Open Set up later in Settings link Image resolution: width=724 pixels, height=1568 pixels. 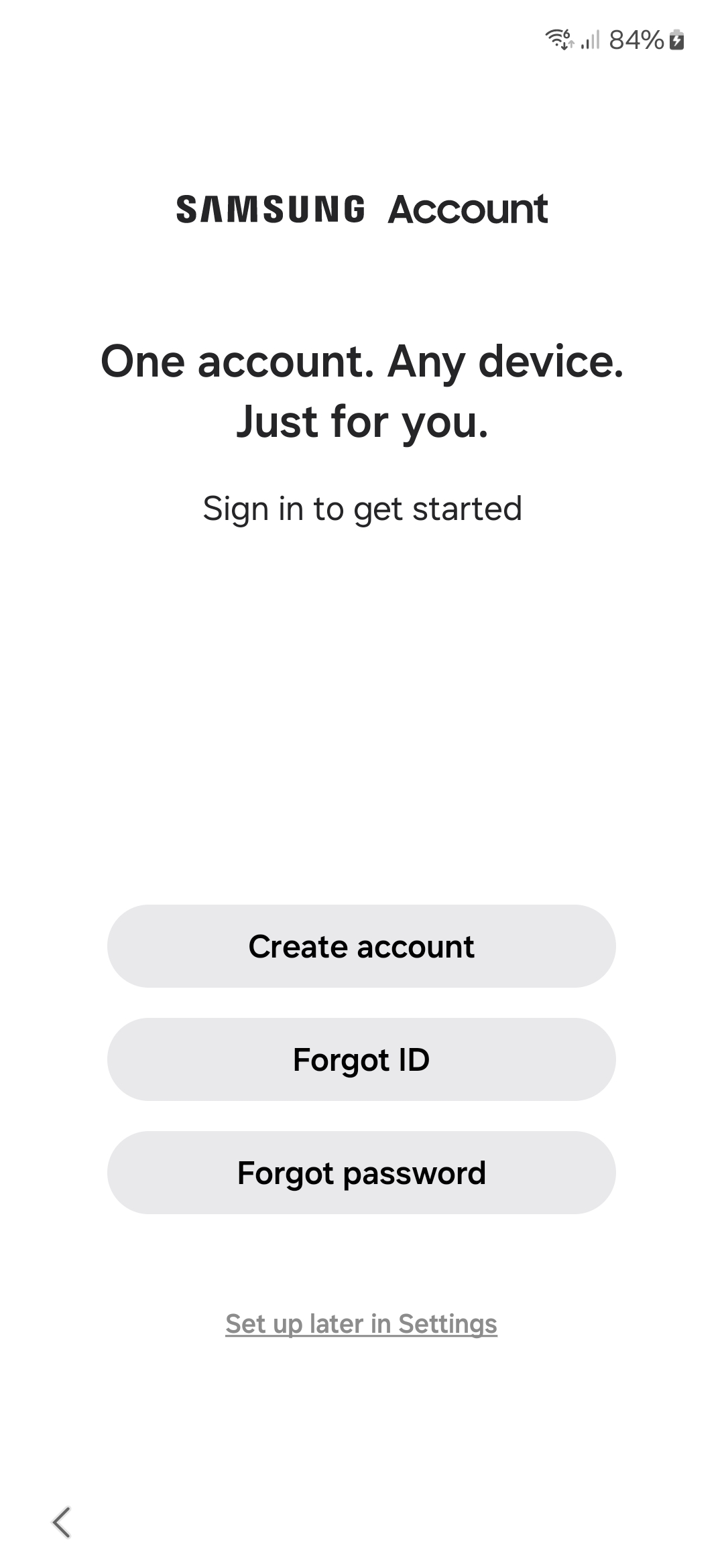361,1323
